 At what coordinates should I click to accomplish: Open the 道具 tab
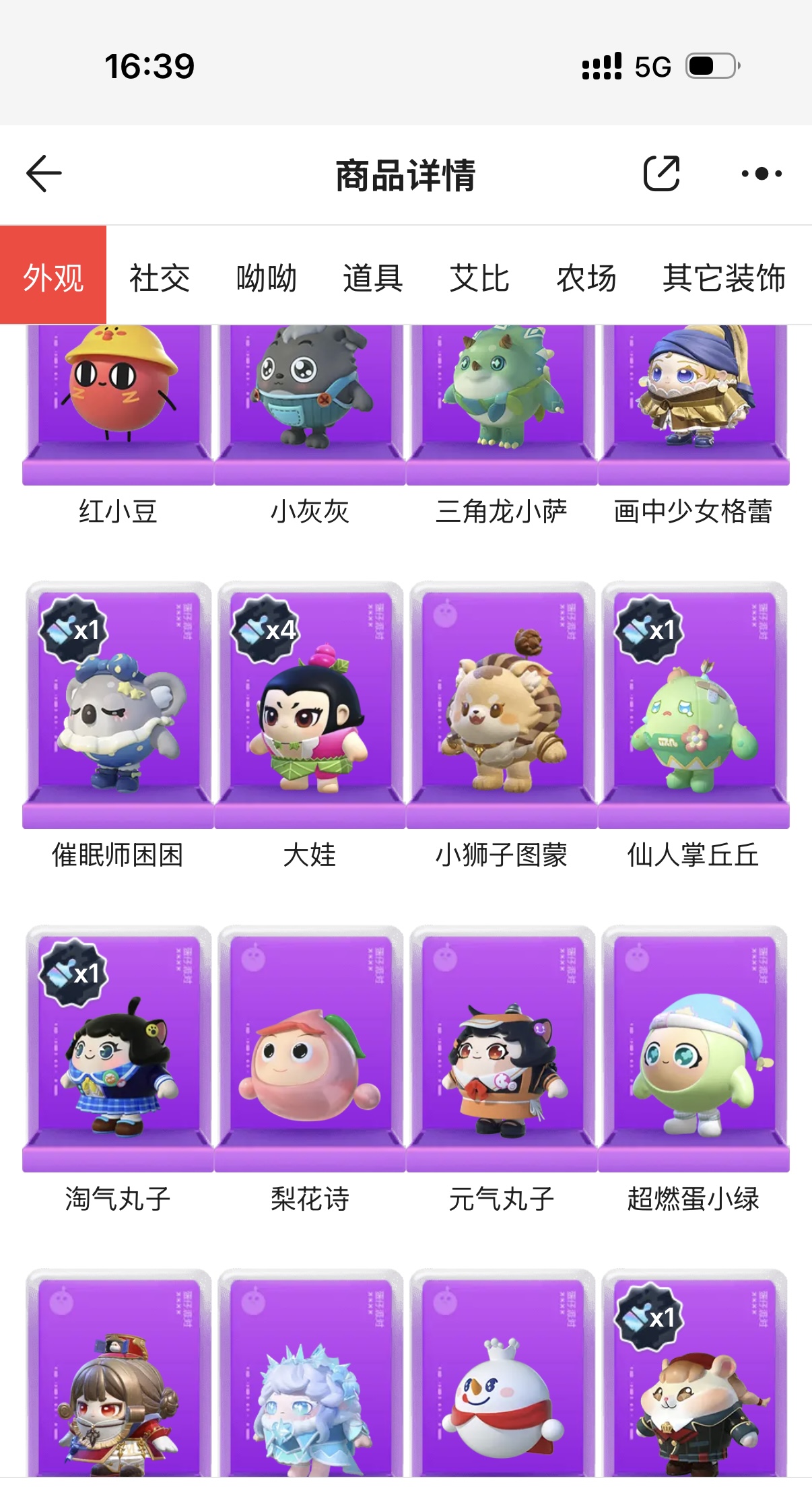point(372,277)
